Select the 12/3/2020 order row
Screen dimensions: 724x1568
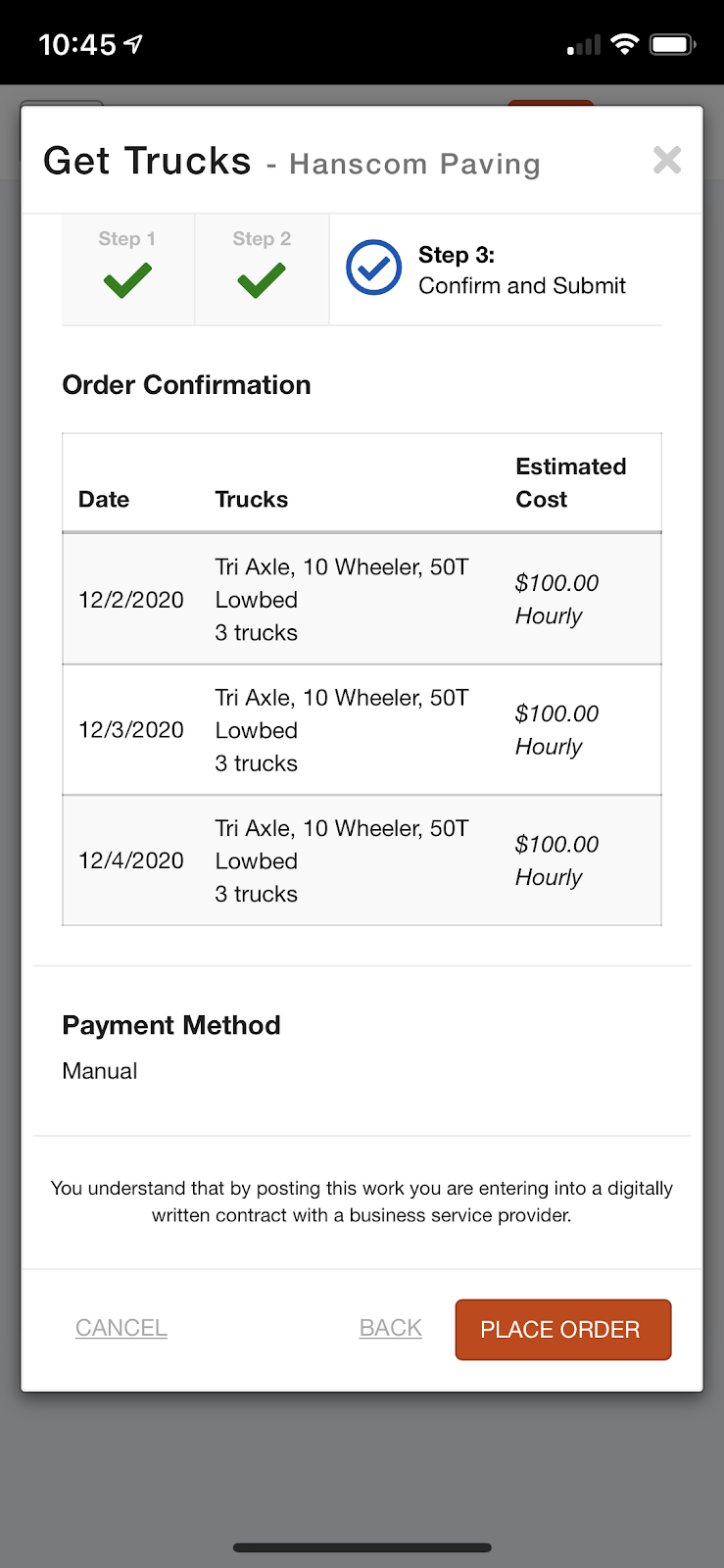(x=362, y=729)
